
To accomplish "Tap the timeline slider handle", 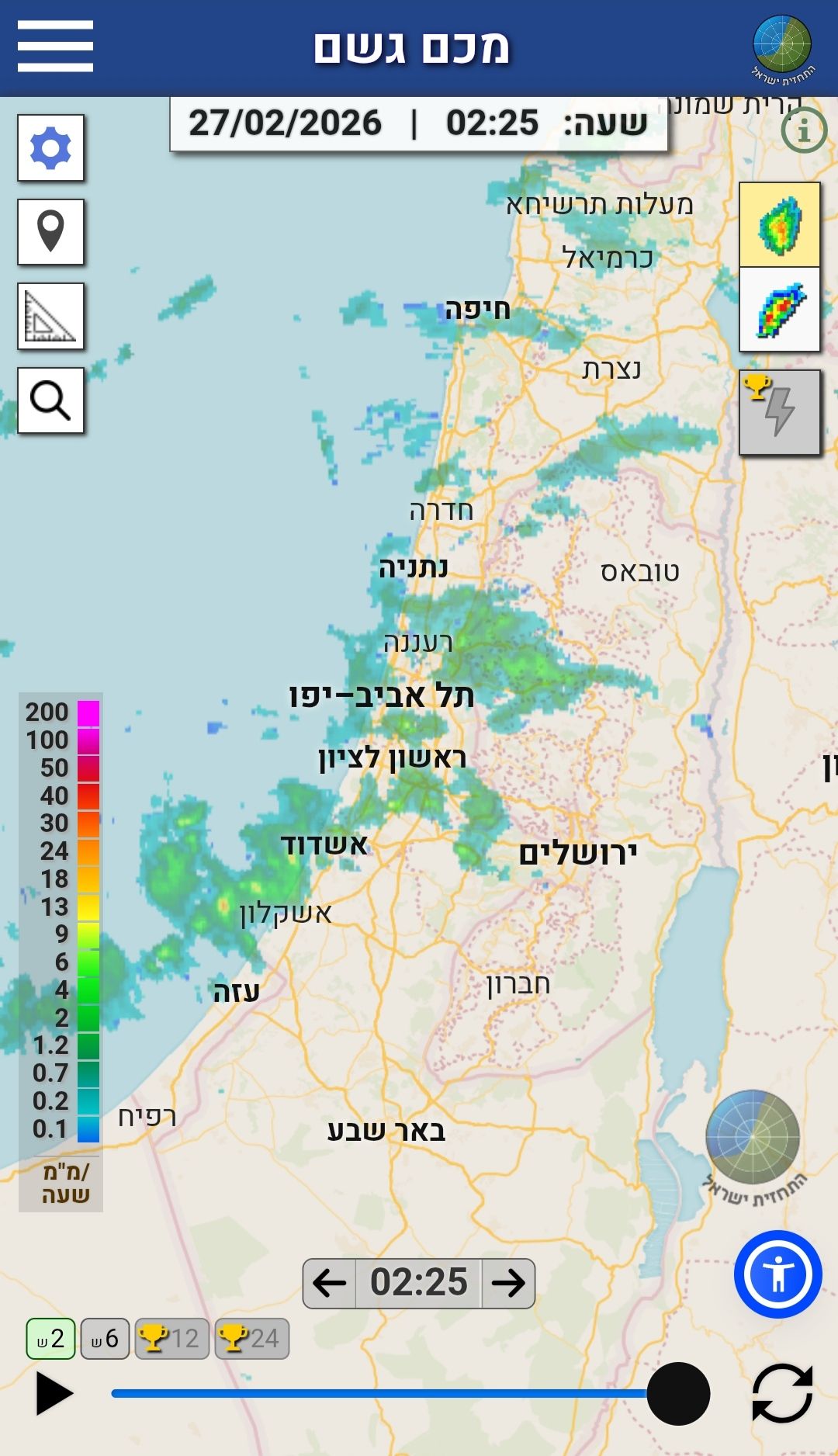I will pyautogui.click(x=678, y=1394).
